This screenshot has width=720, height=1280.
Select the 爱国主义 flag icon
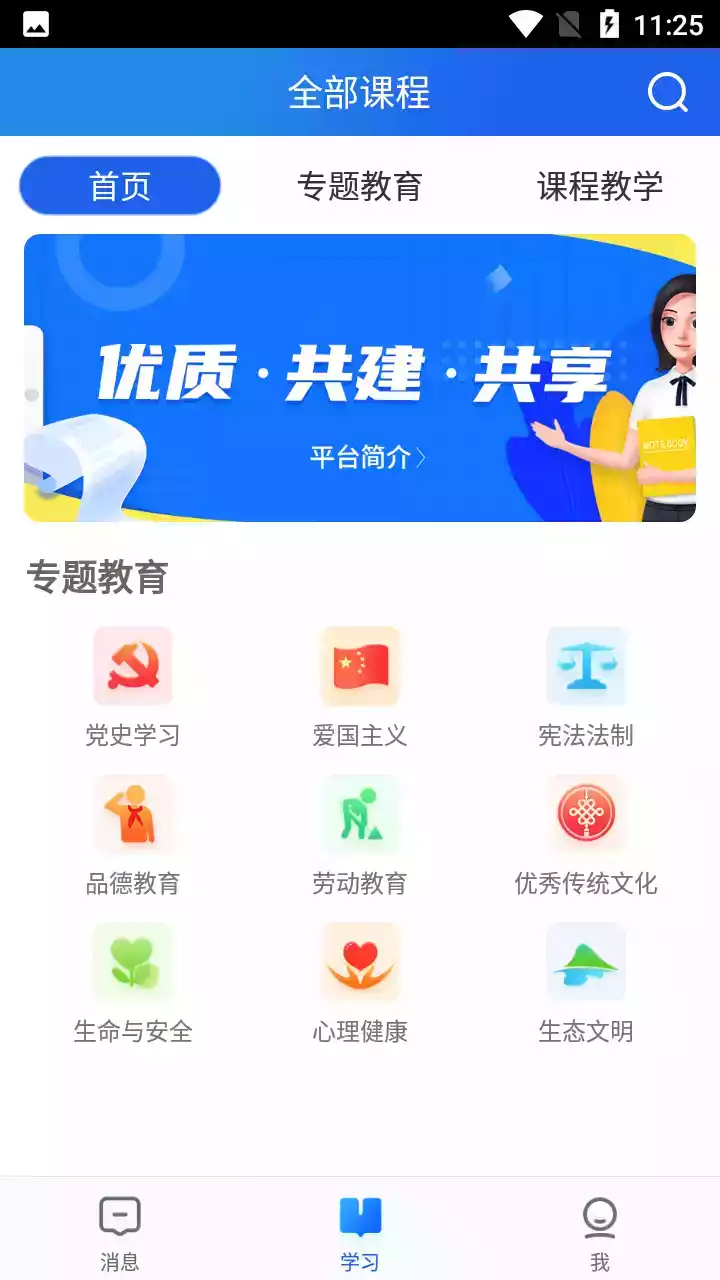click(x=359, y=666)
